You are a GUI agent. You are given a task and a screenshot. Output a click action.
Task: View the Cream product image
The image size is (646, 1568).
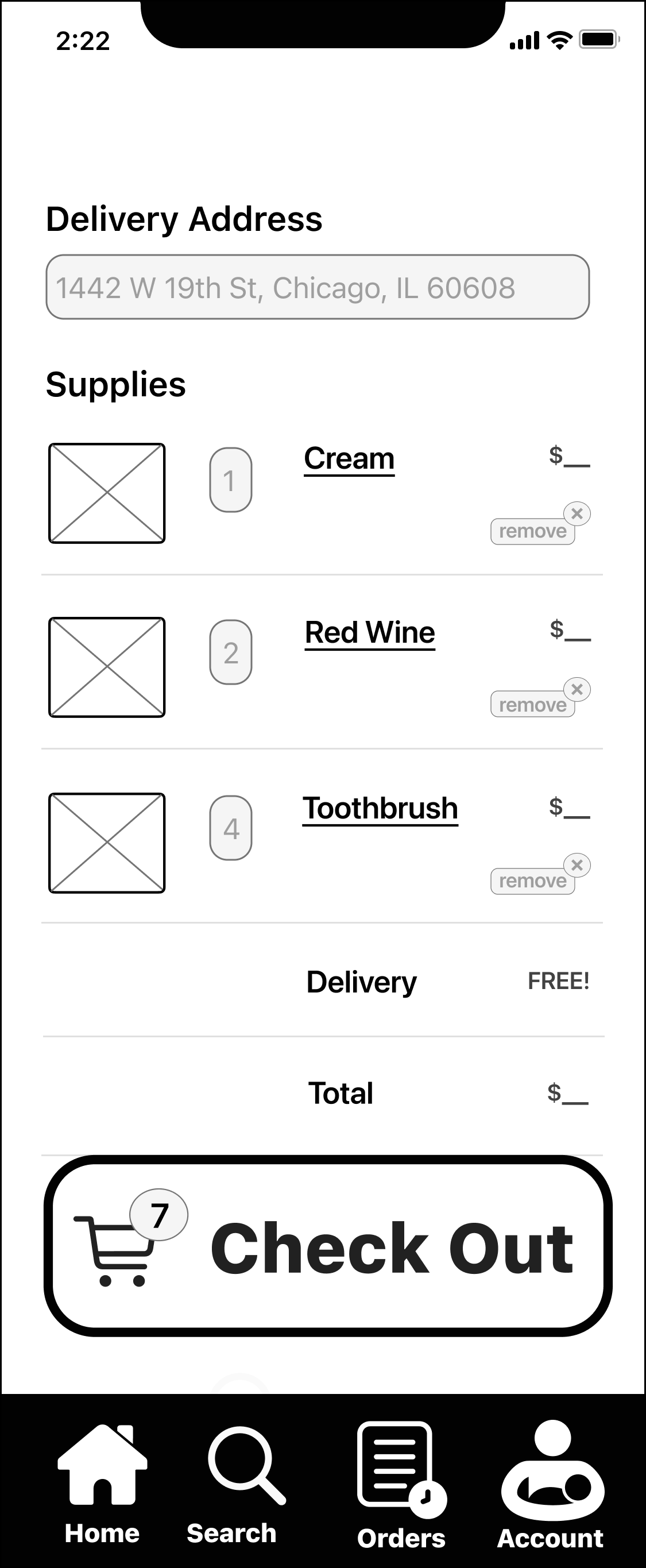click(107, 493)
